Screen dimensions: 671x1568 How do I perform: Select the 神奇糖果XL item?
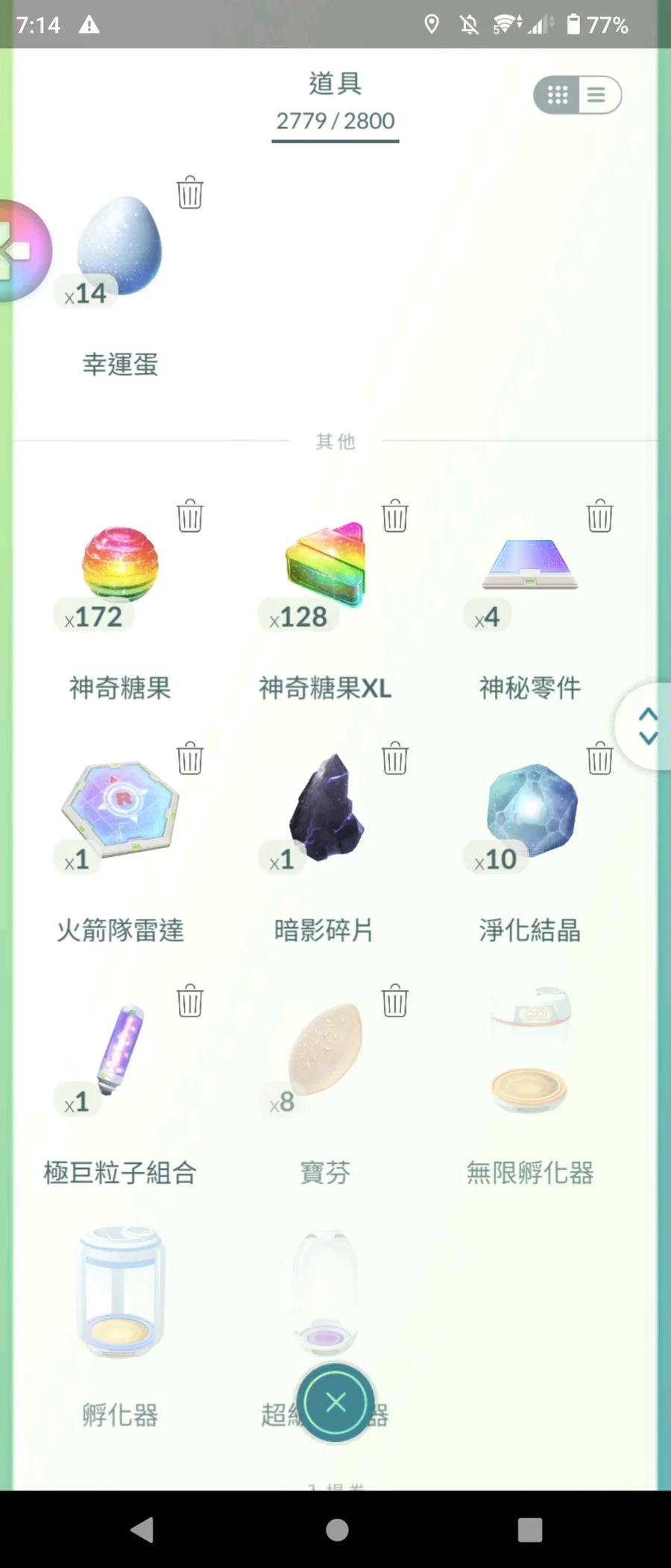(325, 565)
